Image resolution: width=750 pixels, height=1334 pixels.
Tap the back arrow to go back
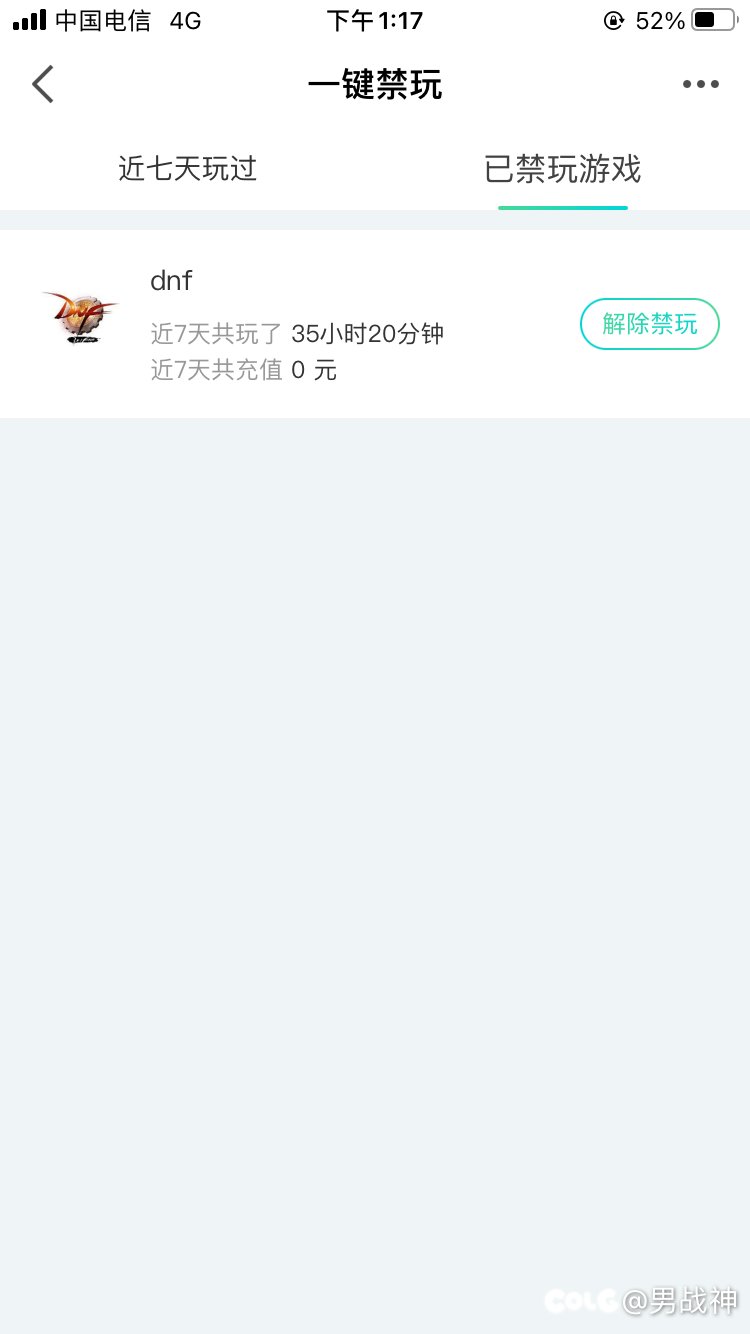click(x=42, y=84)
